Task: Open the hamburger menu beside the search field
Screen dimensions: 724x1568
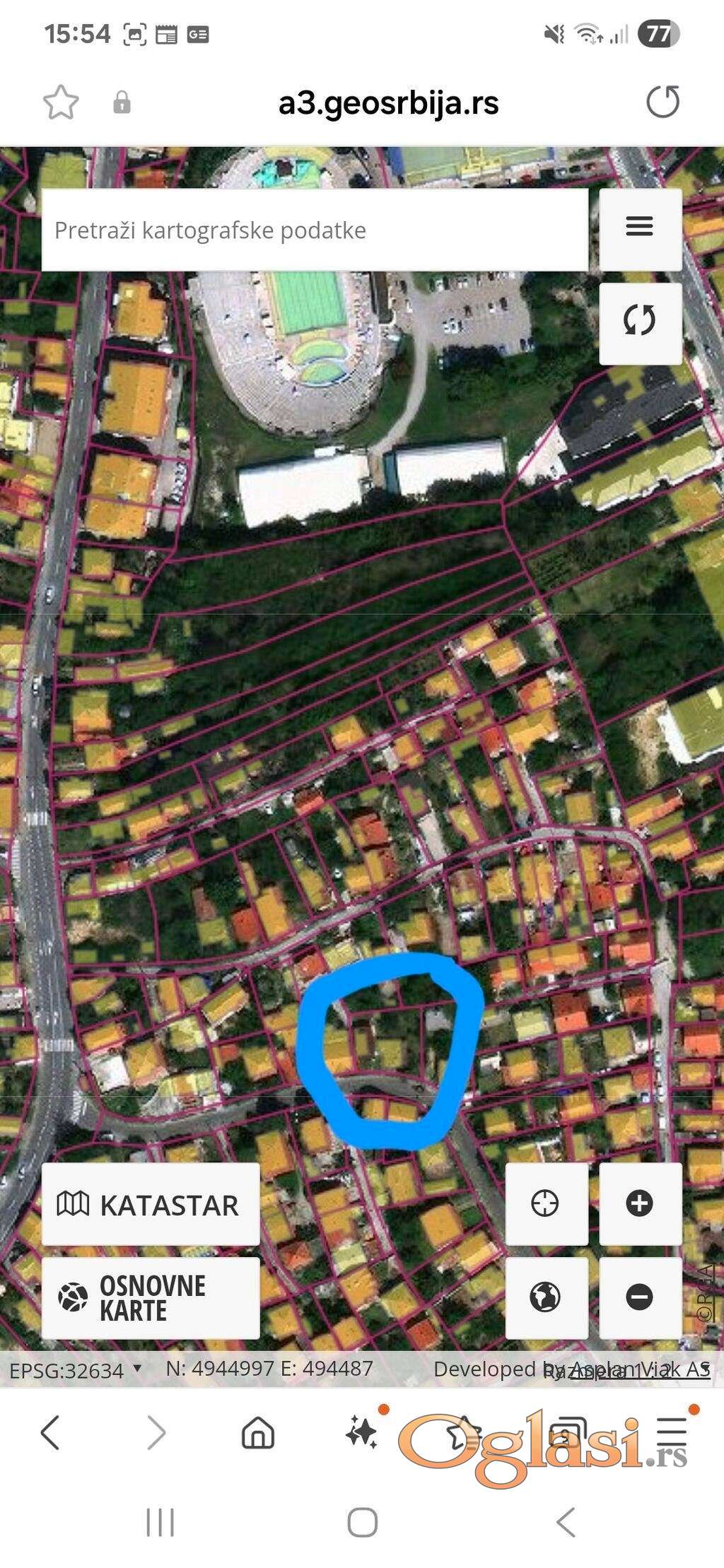Action: [640, 229]
